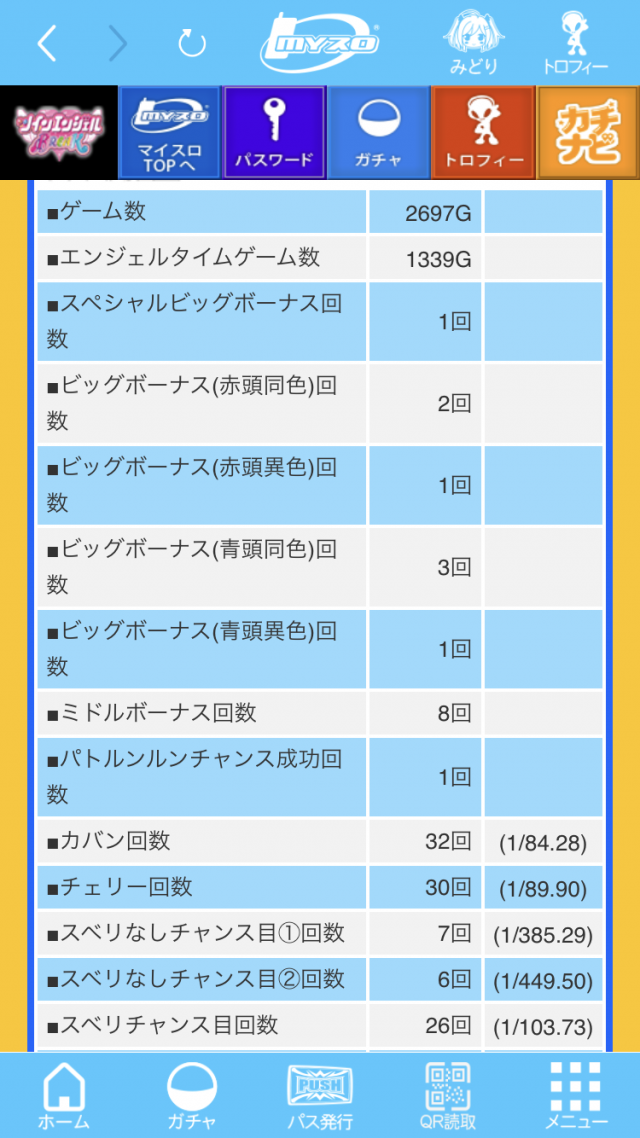Reload the current page
This screenshot has height=1138, width=640.
pos(191,43)
